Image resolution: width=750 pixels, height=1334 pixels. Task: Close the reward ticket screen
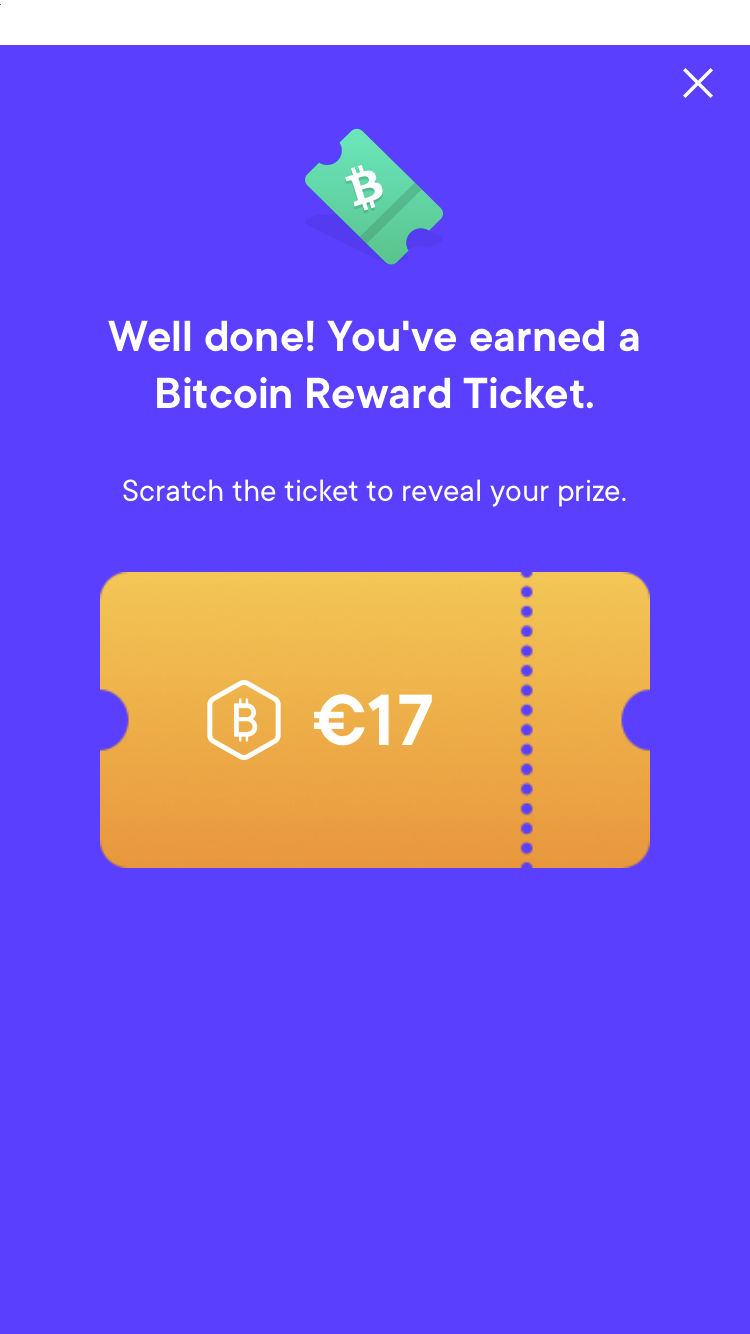tap(697, 83)
